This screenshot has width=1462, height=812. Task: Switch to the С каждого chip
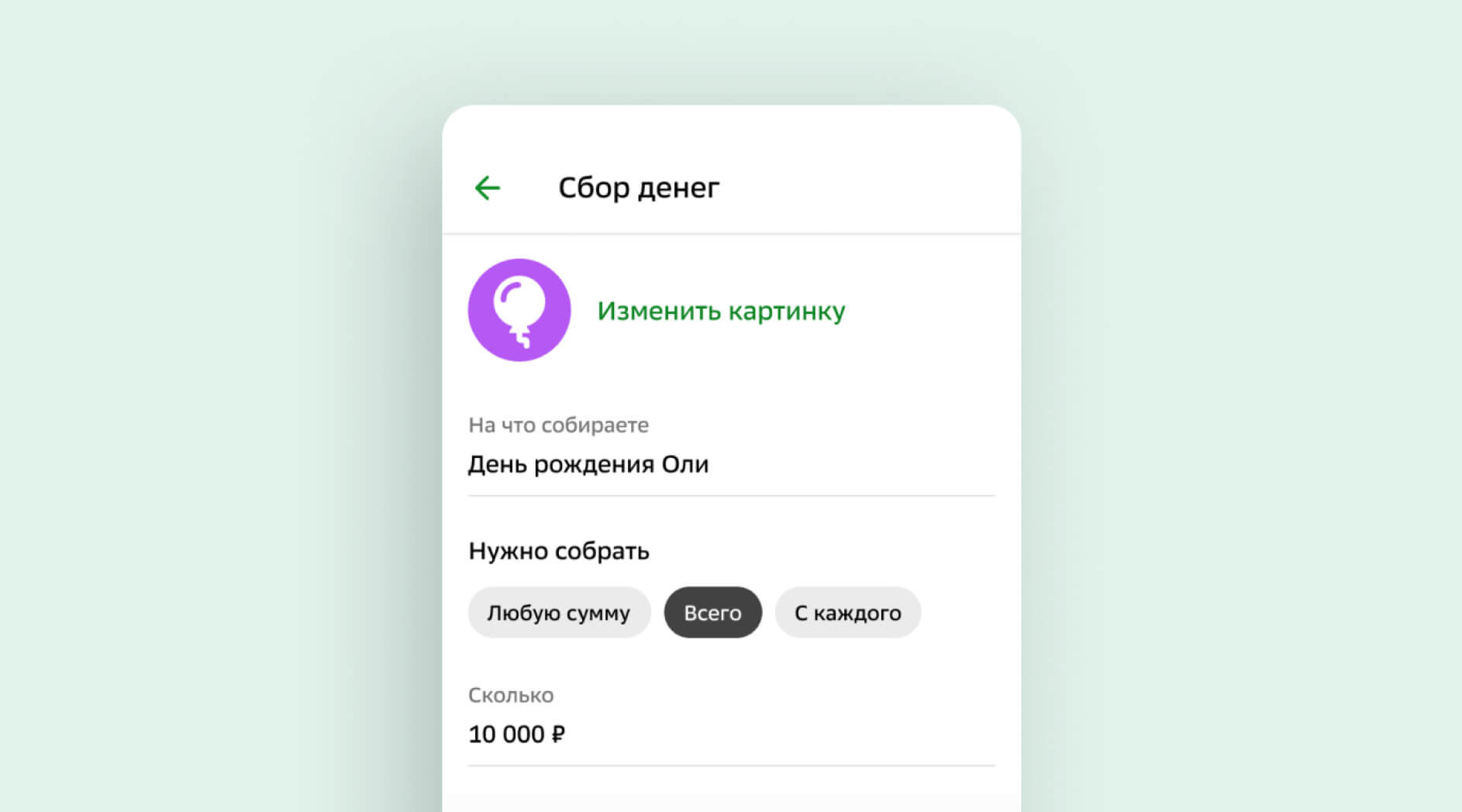847,613
